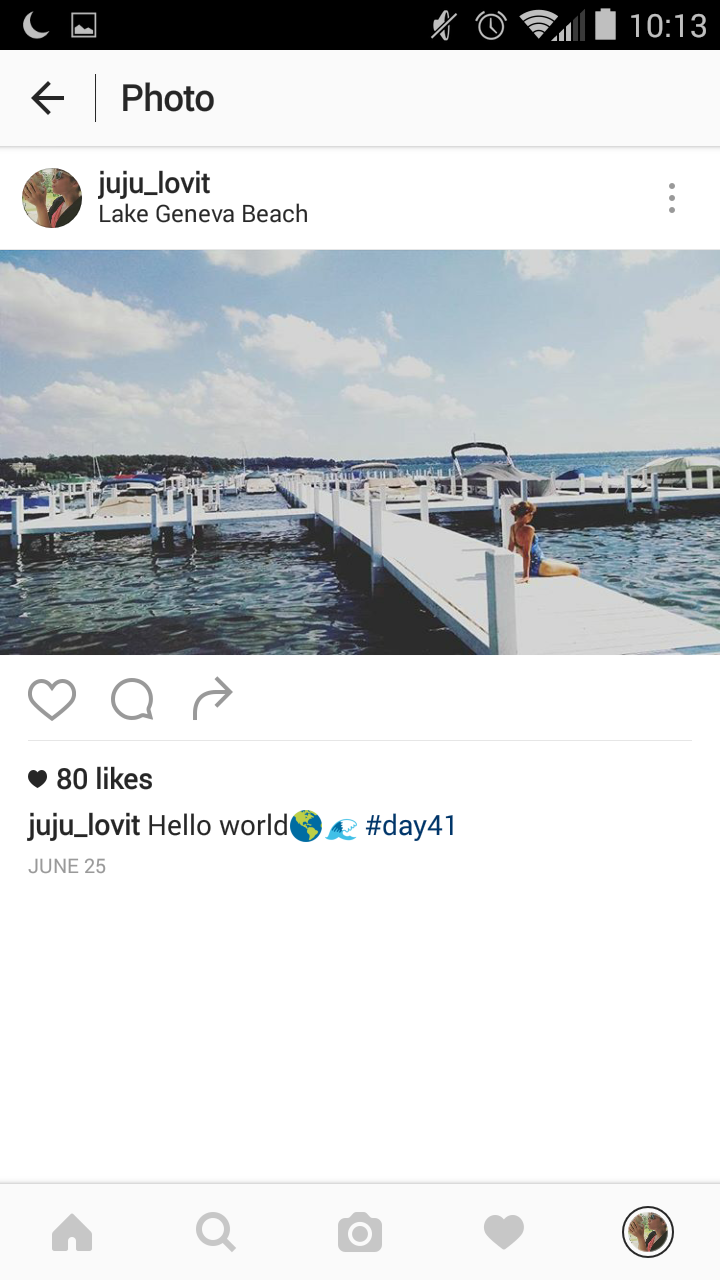Switch to the Activity heart tab
This screenshot has width=720, height=1280.
504,1232
